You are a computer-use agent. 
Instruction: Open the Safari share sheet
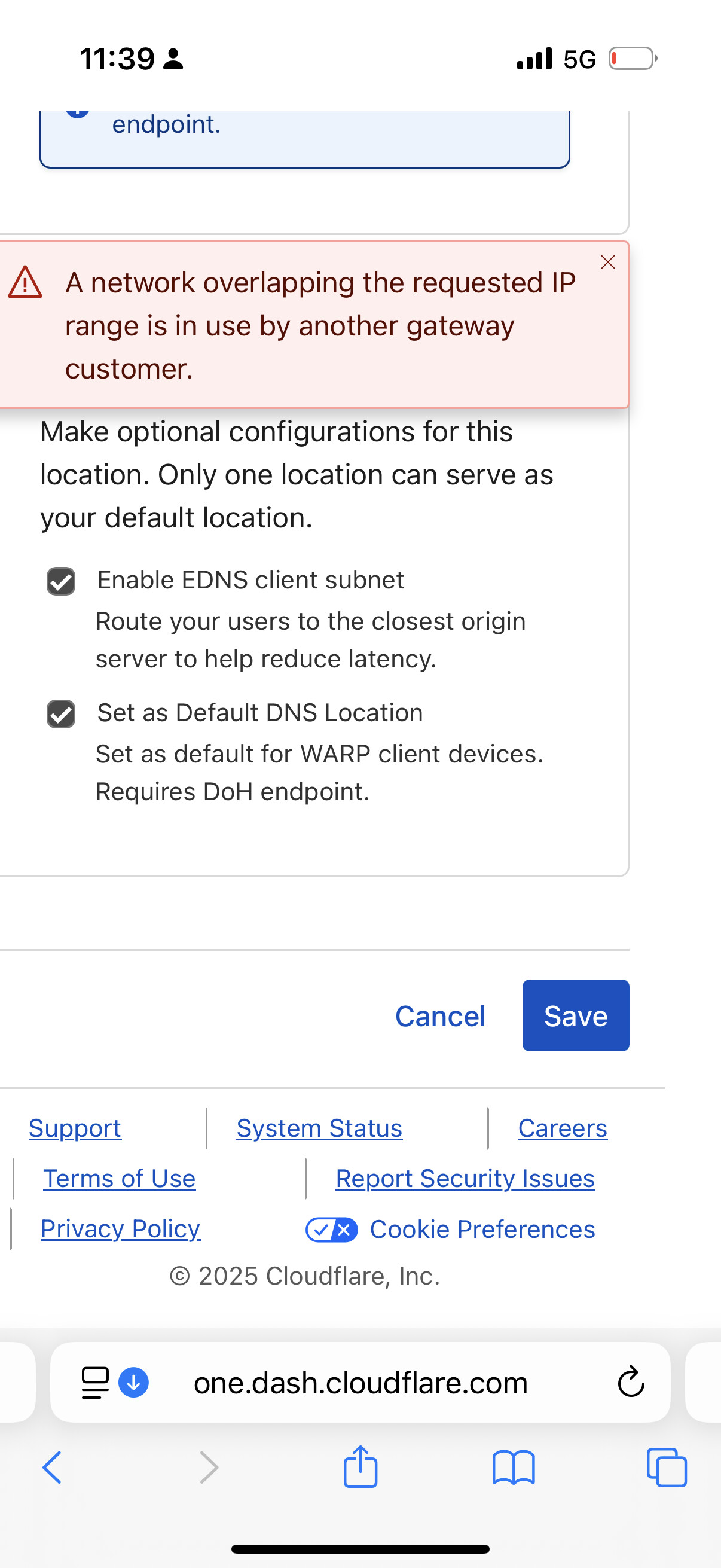[360, 1466]
